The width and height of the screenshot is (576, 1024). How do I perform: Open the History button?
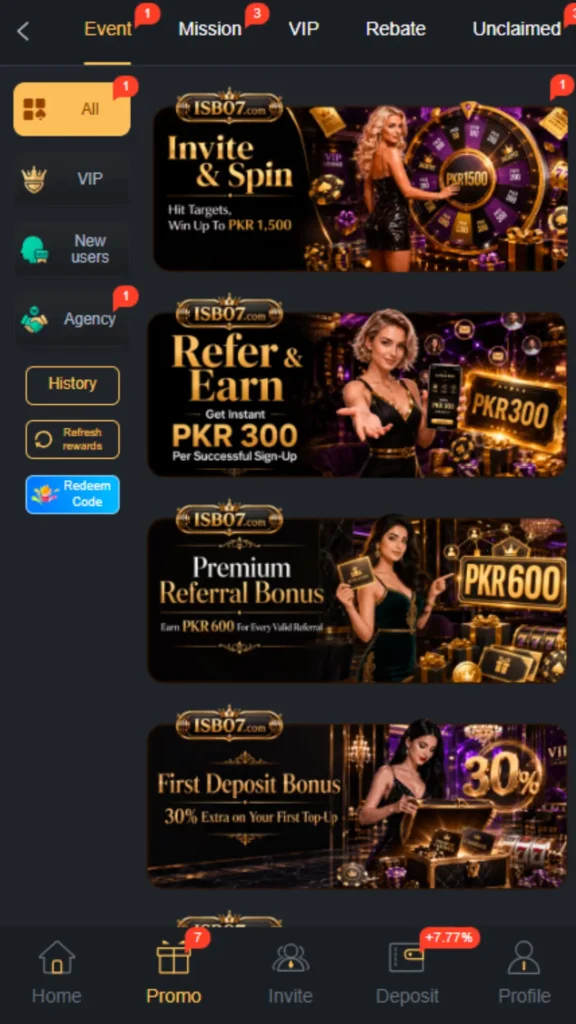pyautogui.click(x=72, y=385)
